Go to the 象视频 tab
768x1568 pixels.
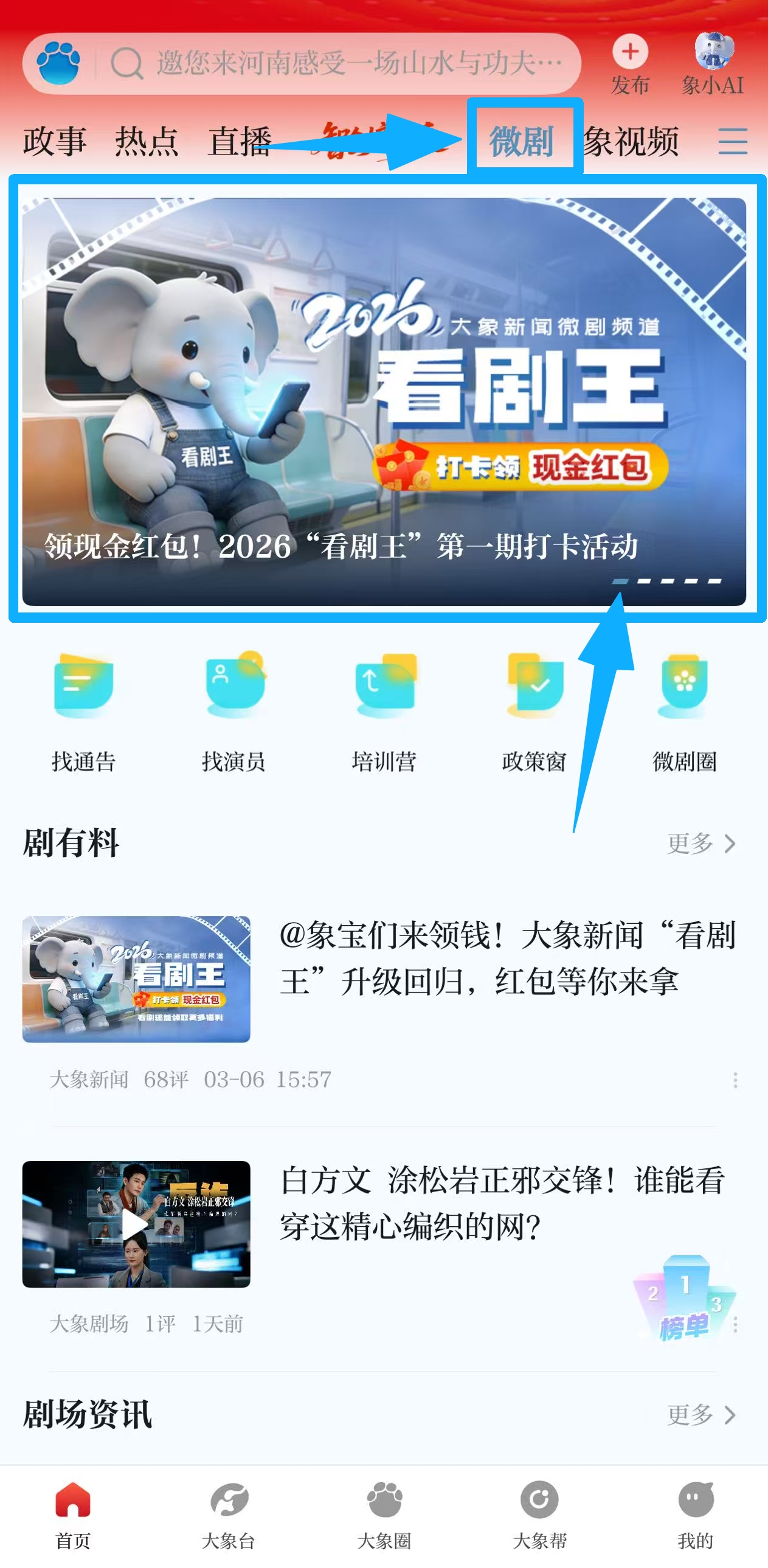(632, 142)
